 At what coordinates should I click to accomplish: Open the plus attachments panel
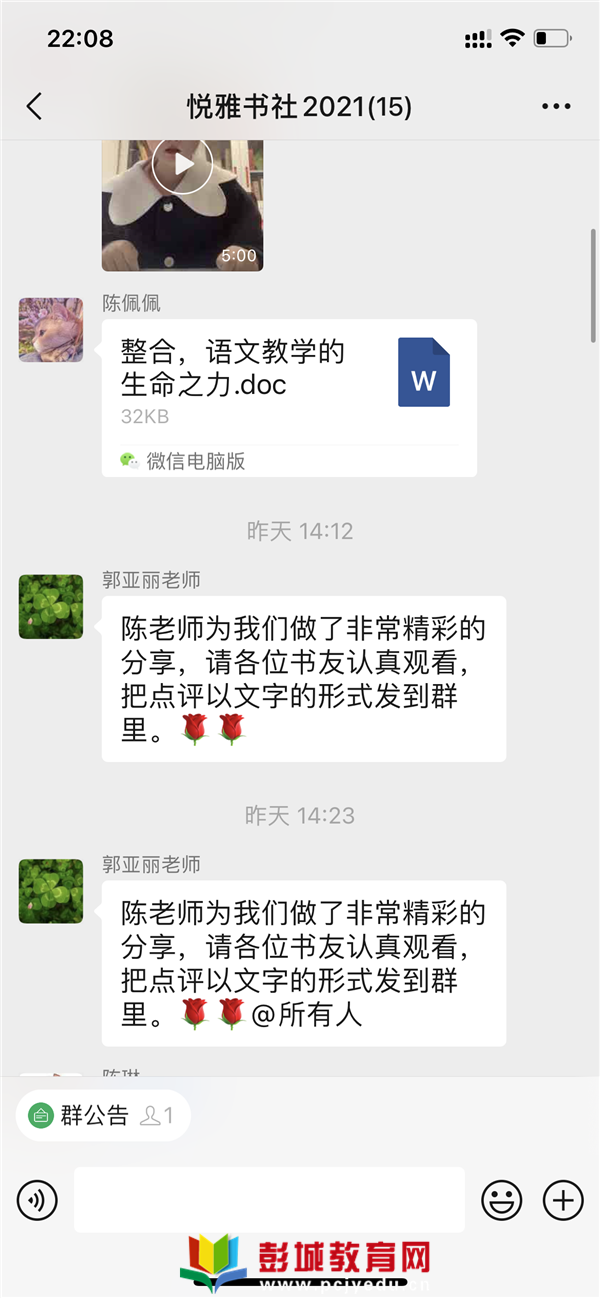[563, 1199]
